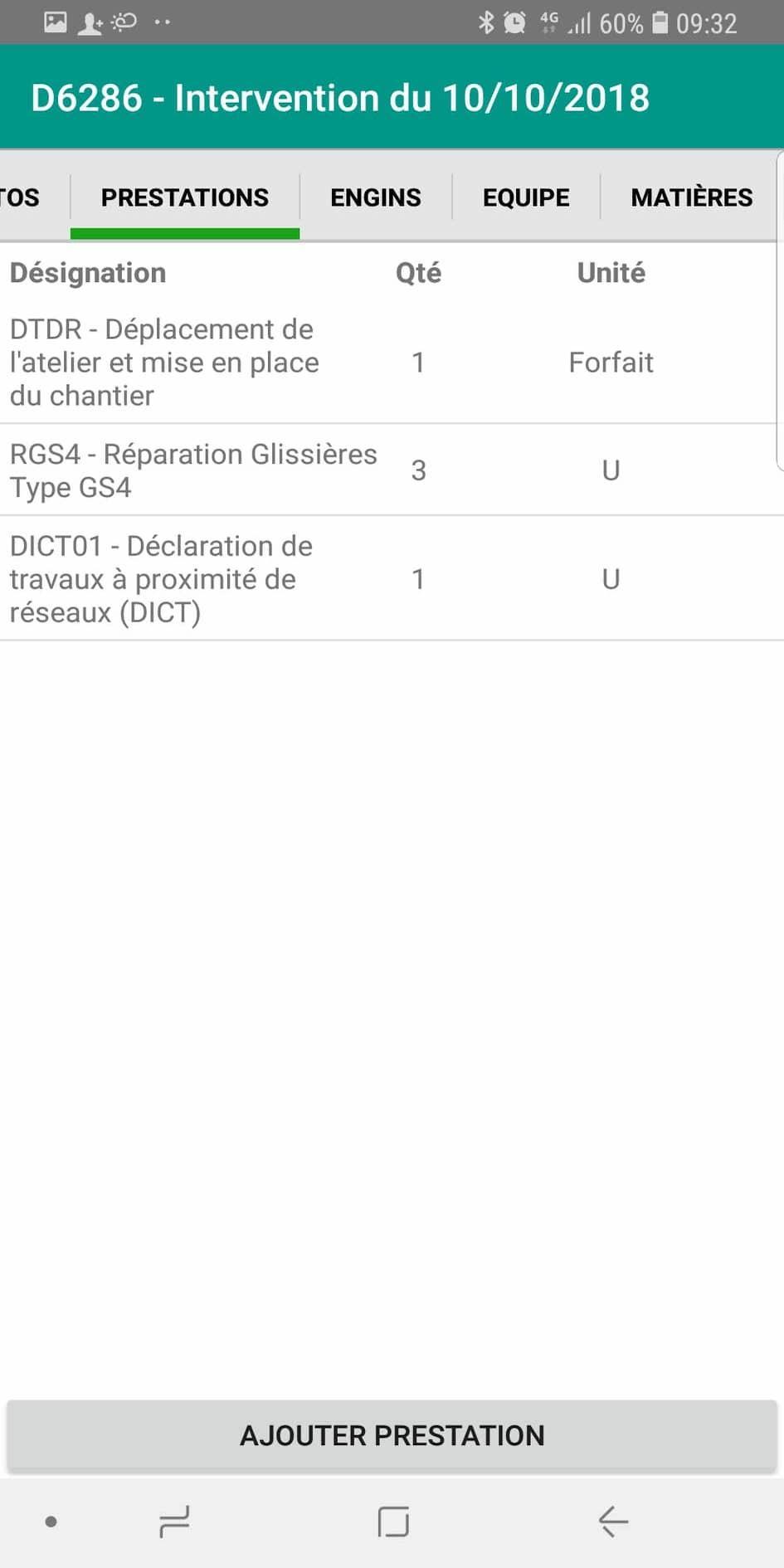Open the DTDR Déplacement de l'atelier row
The height and width of the screenshot is (1568, 784).
[392, 363]
